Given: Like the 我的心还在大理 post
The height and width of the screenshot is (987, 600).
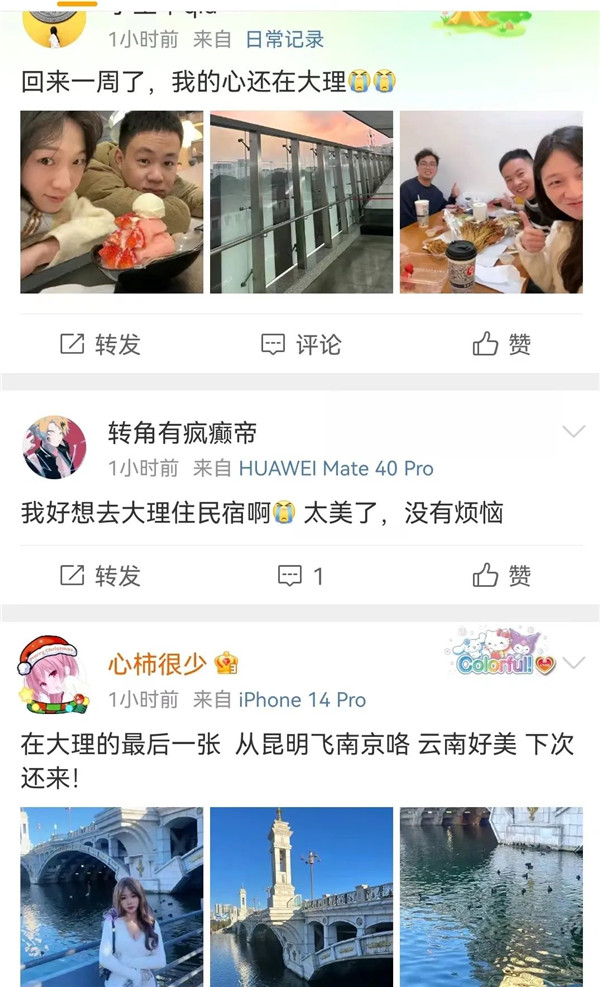Looking at the screenshot, I should [502, 345].
